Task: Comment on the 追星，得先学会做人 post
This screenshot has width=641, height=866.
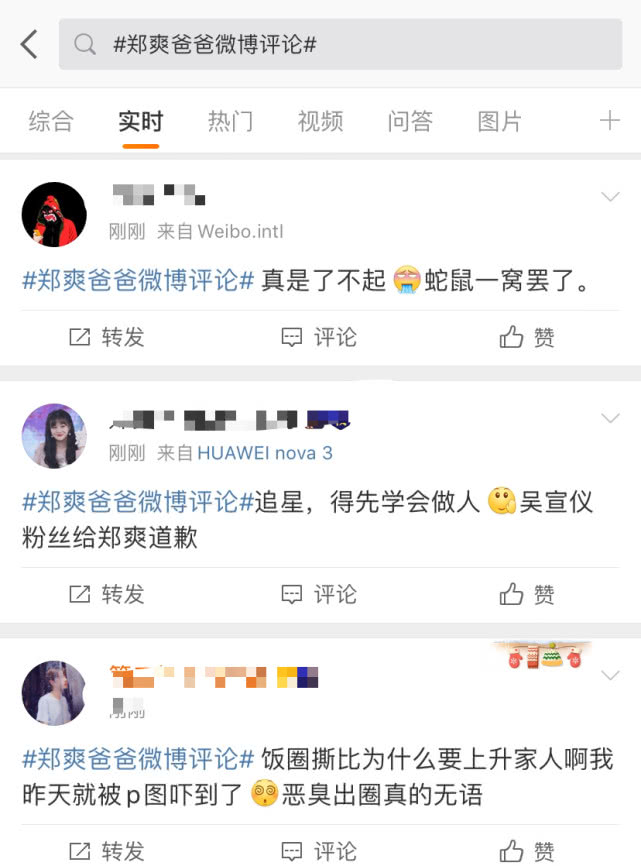Action: [319, 594]
